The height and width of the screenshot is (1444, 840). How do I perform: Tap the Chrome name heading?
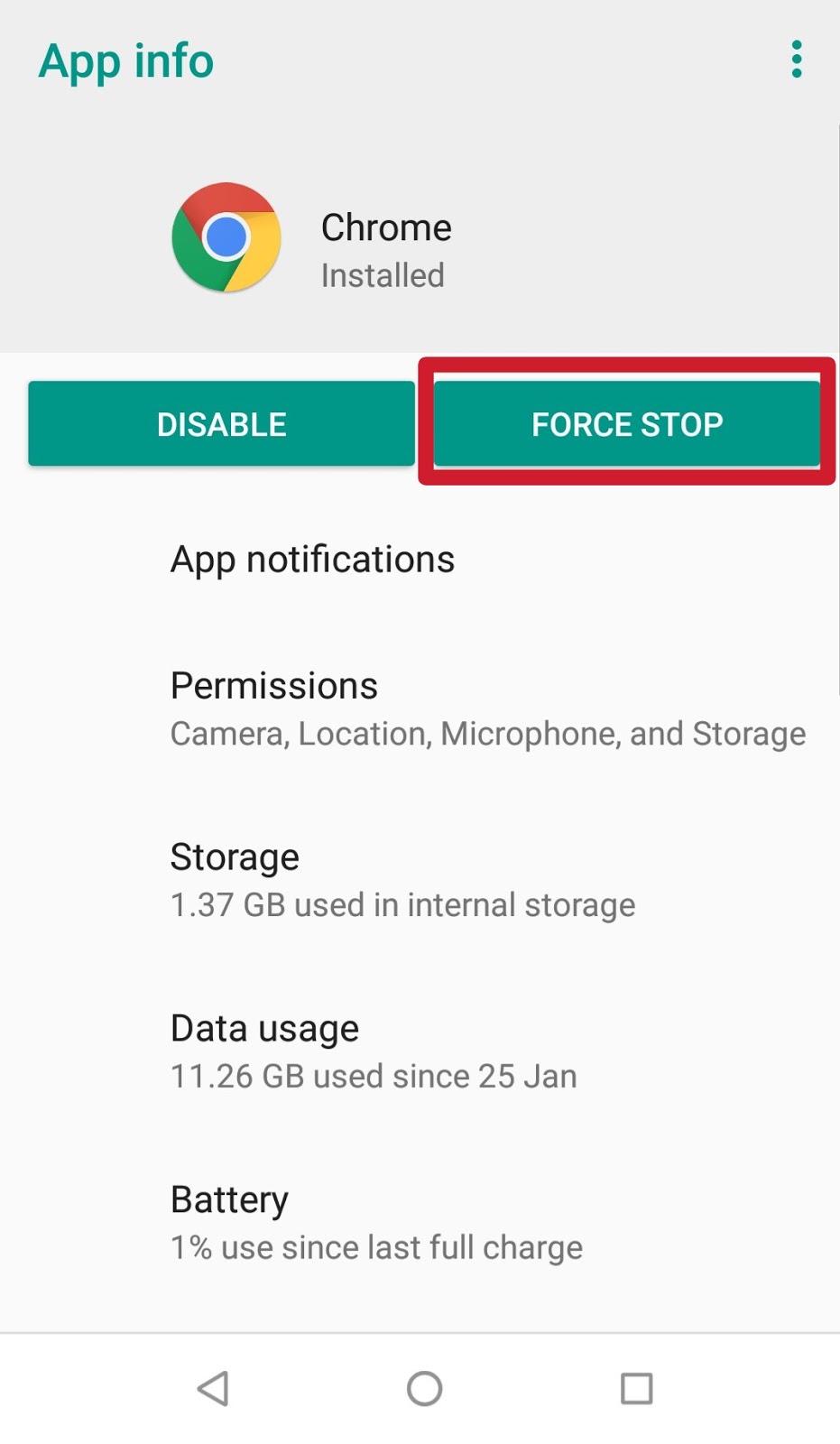pos(386,227)
